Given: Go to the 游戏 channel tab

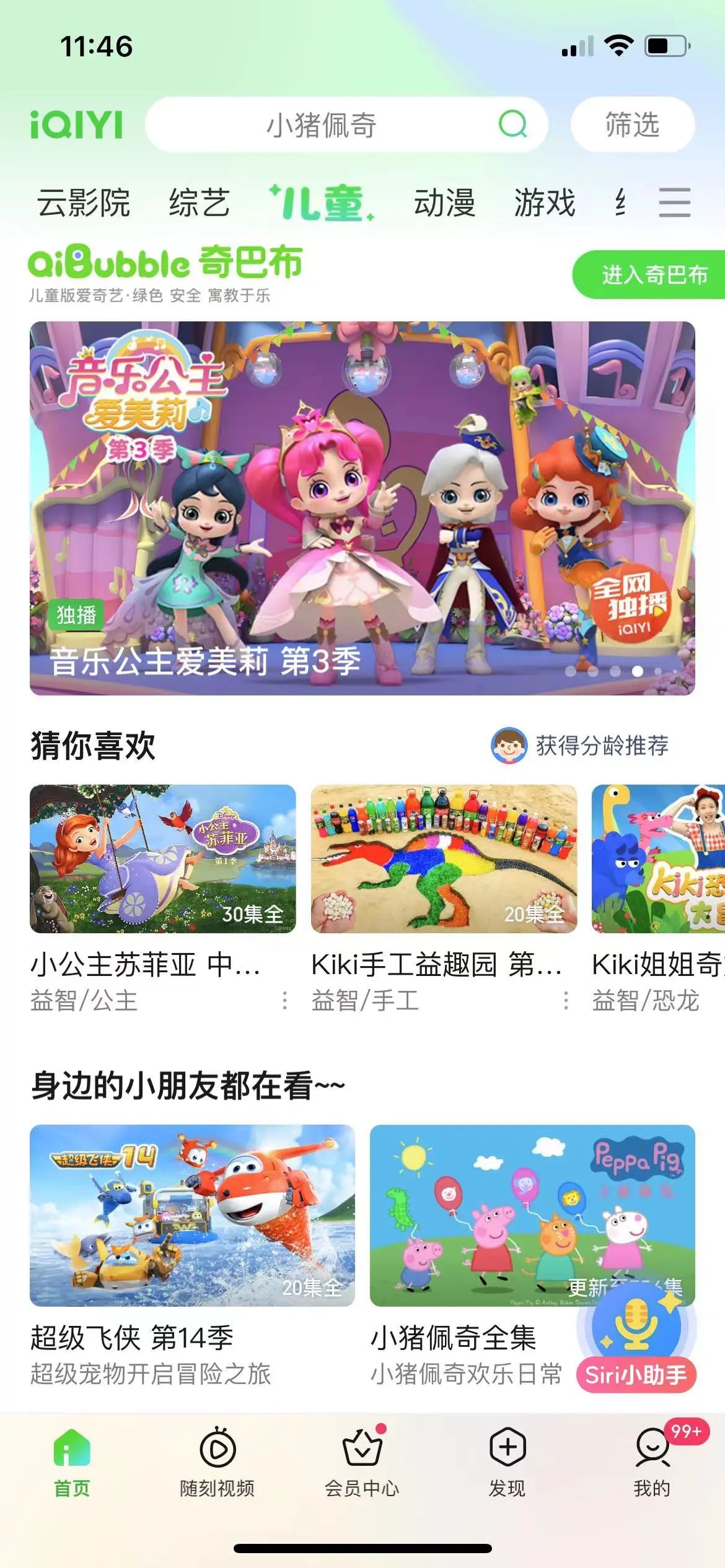Looking at the screenshot, I should 545,203.
